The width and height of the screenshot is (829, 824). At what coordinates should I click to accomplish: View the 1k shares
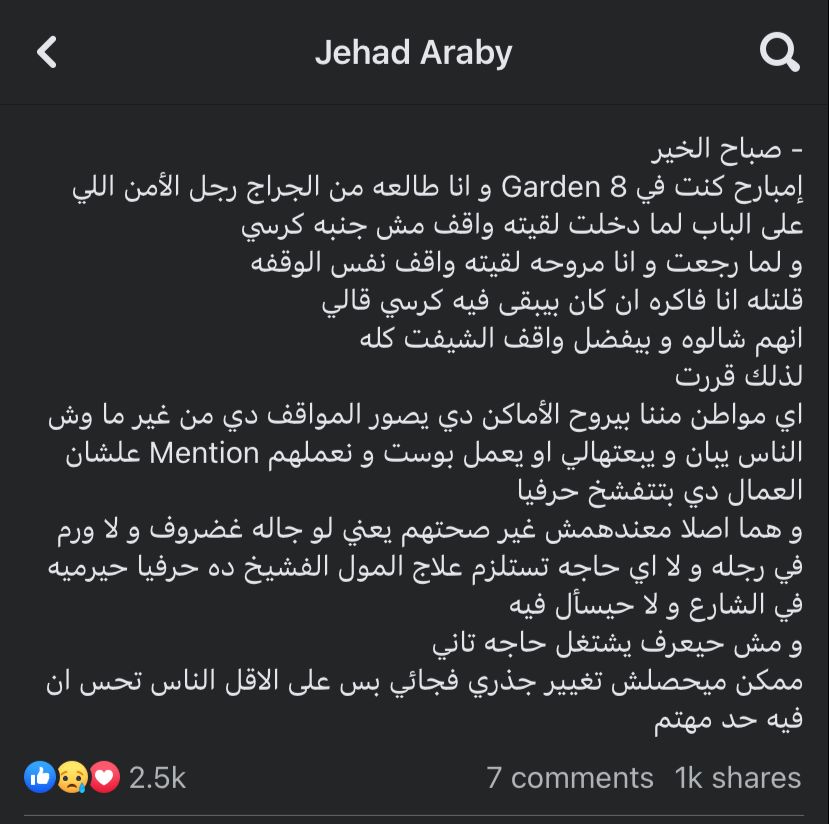(x=738, y=777)
